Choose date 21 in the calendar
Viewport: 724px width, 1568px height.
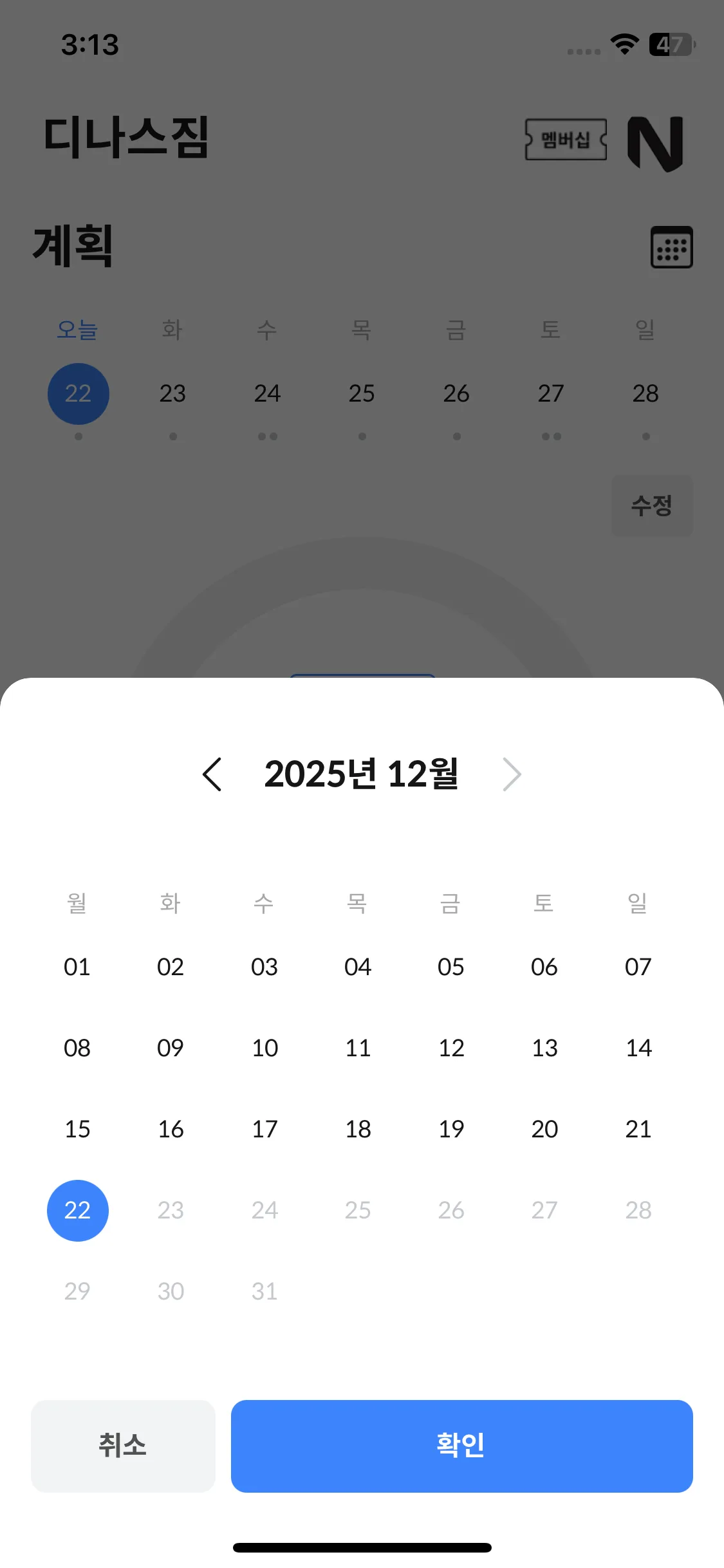pyautogui.click(x=638, y=1129)
